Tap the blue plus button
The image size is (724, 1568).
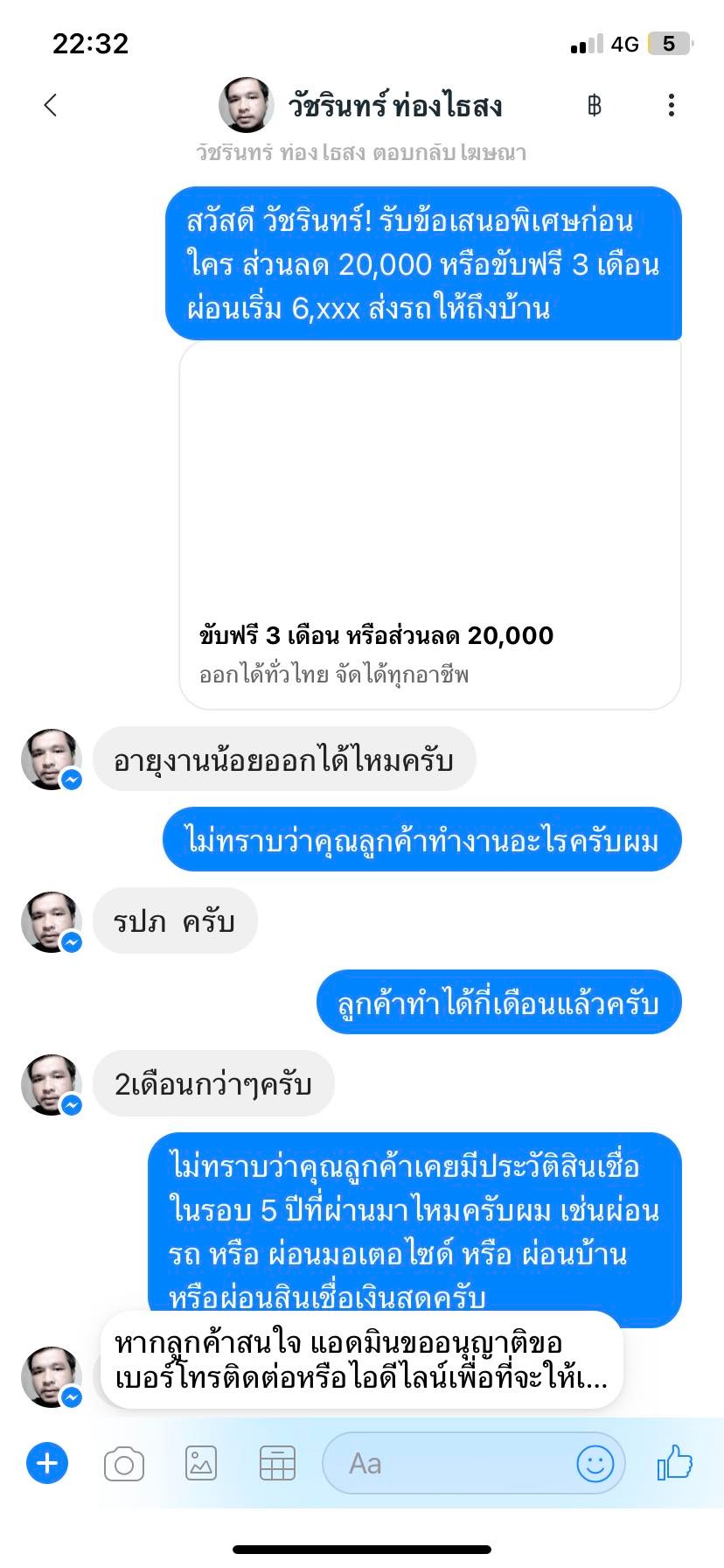pos(47,1463)
